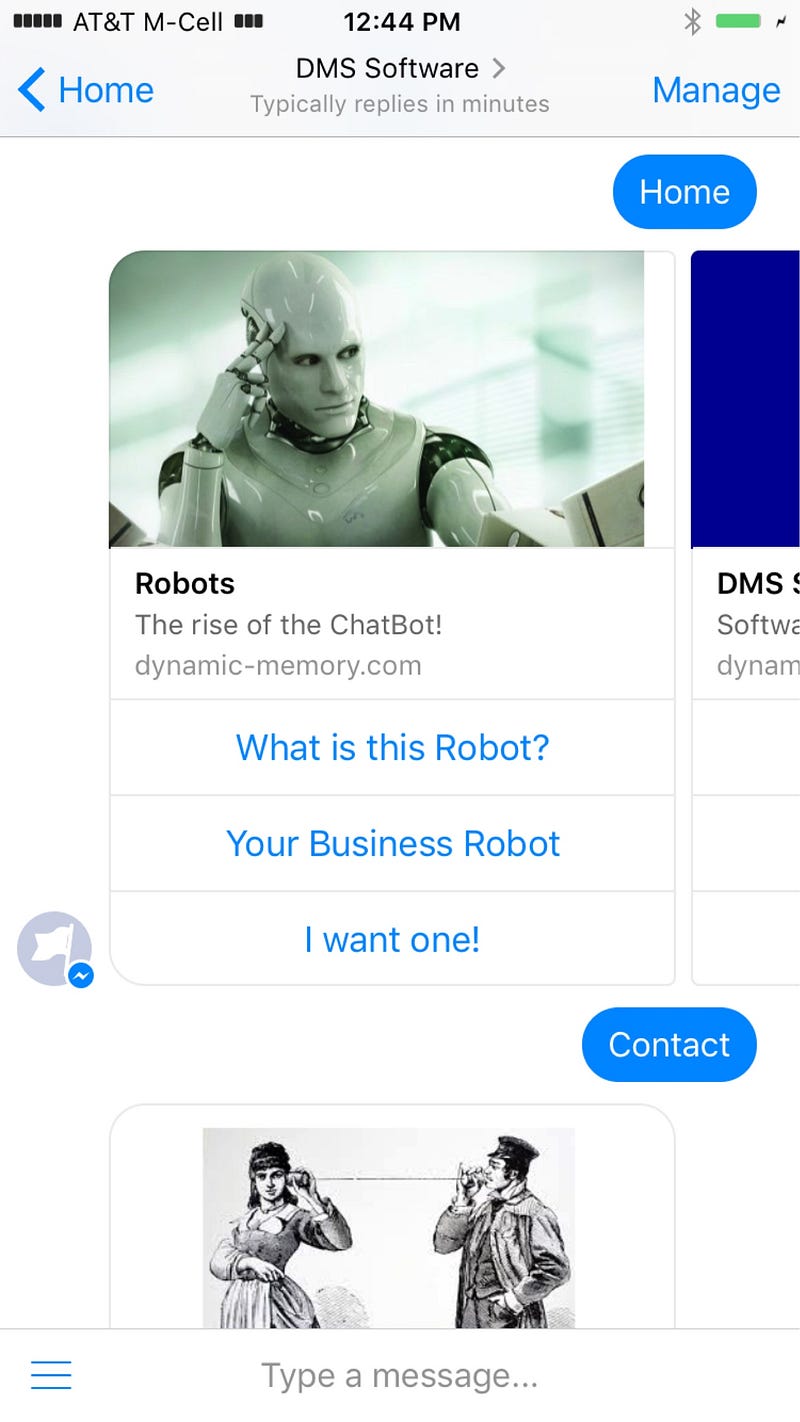Select "What is this Robot?"
The image size is (800, 1422).
[x=392, y=747]
